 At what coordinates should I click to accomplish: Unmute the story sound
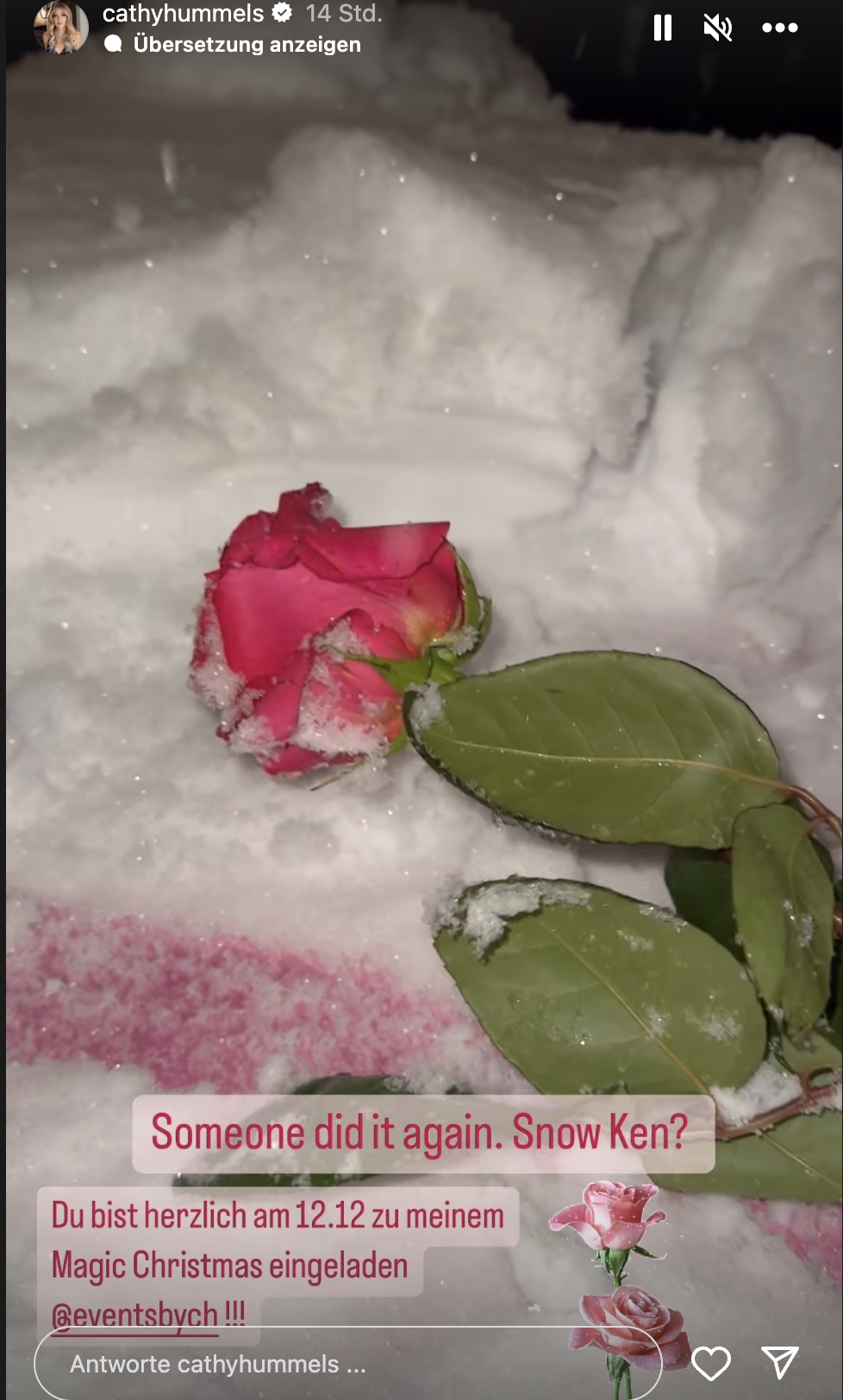coord(717,28)
